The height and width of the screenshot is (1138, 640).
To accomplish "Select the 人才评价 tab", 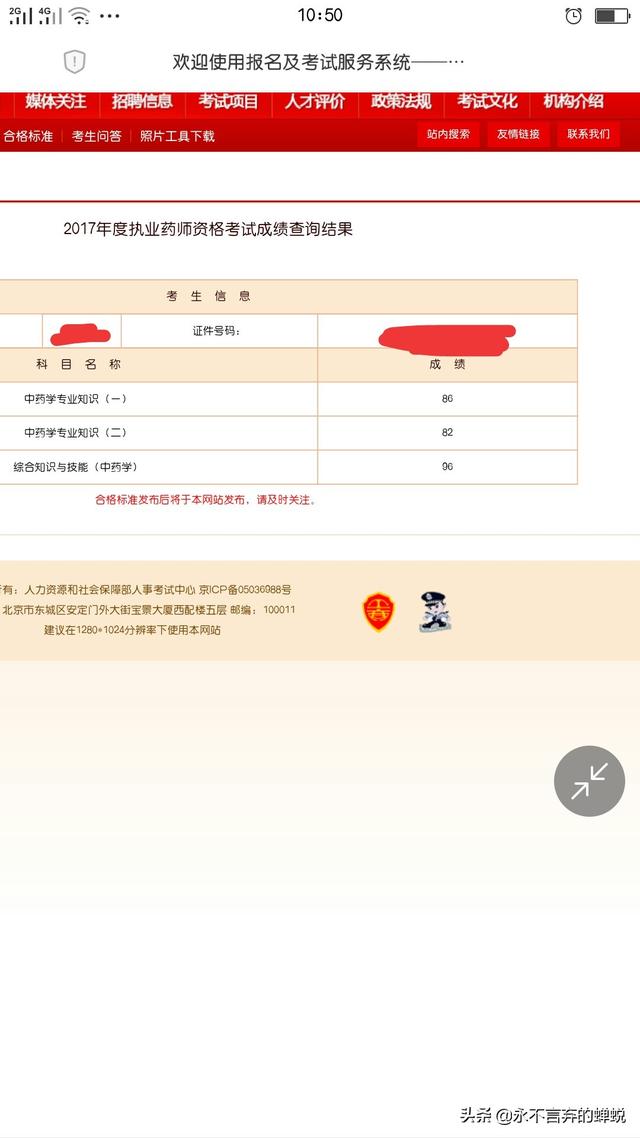I will pos(314,102).
